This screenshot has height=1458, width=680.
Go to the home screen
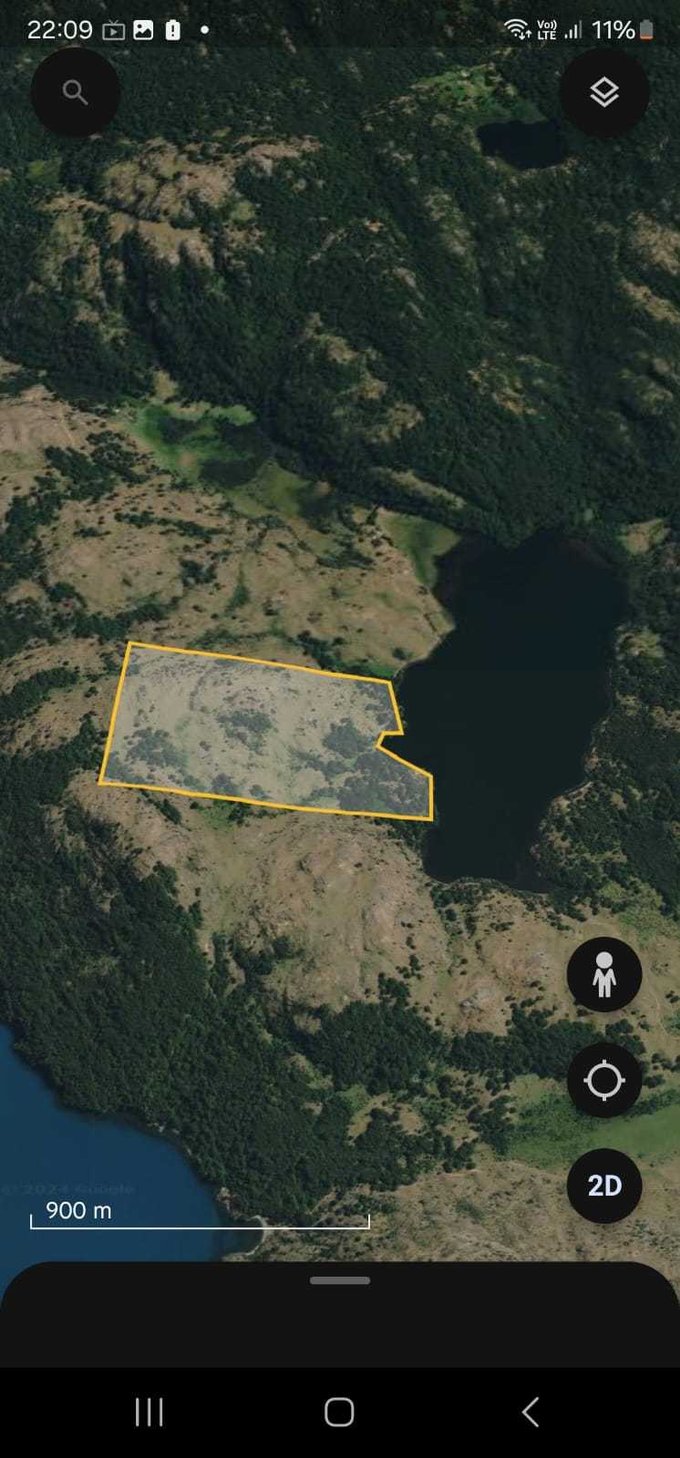pos(340,1412)
